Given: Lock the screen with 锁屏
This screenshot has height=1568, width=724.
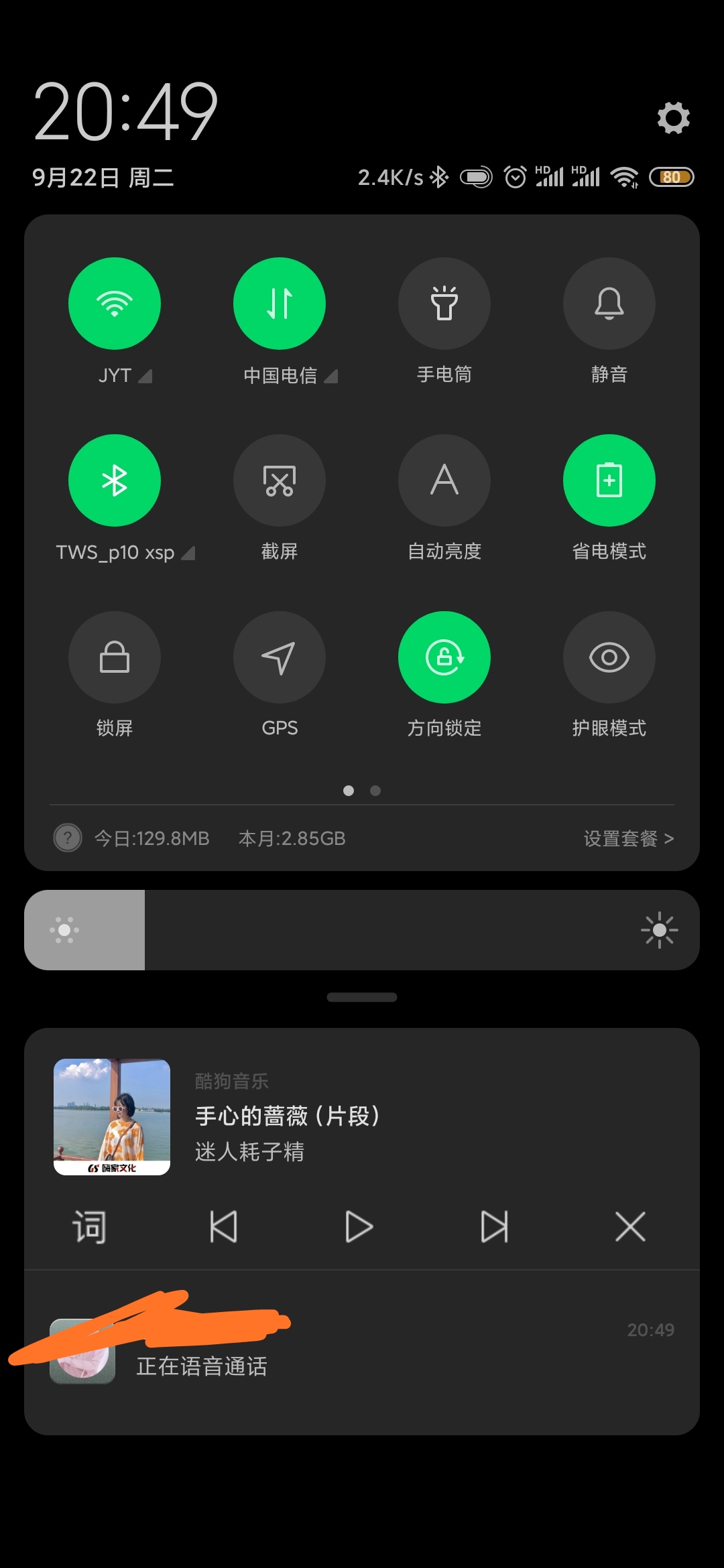Looking at the screenshot, I should [115, 657].
